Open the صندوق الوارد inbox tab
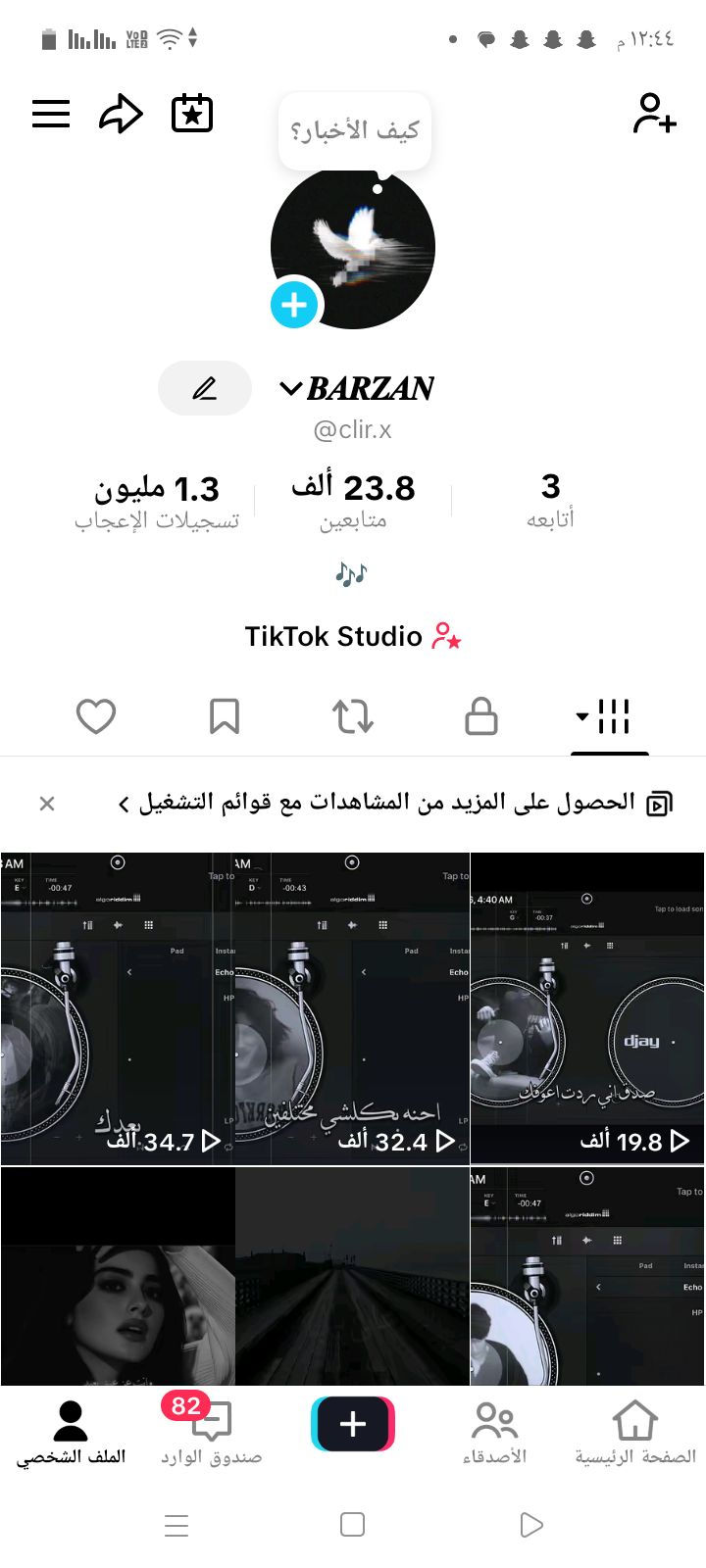Image resolution: width=706 pixels, height=1568 pixels. pos(211,1433)
